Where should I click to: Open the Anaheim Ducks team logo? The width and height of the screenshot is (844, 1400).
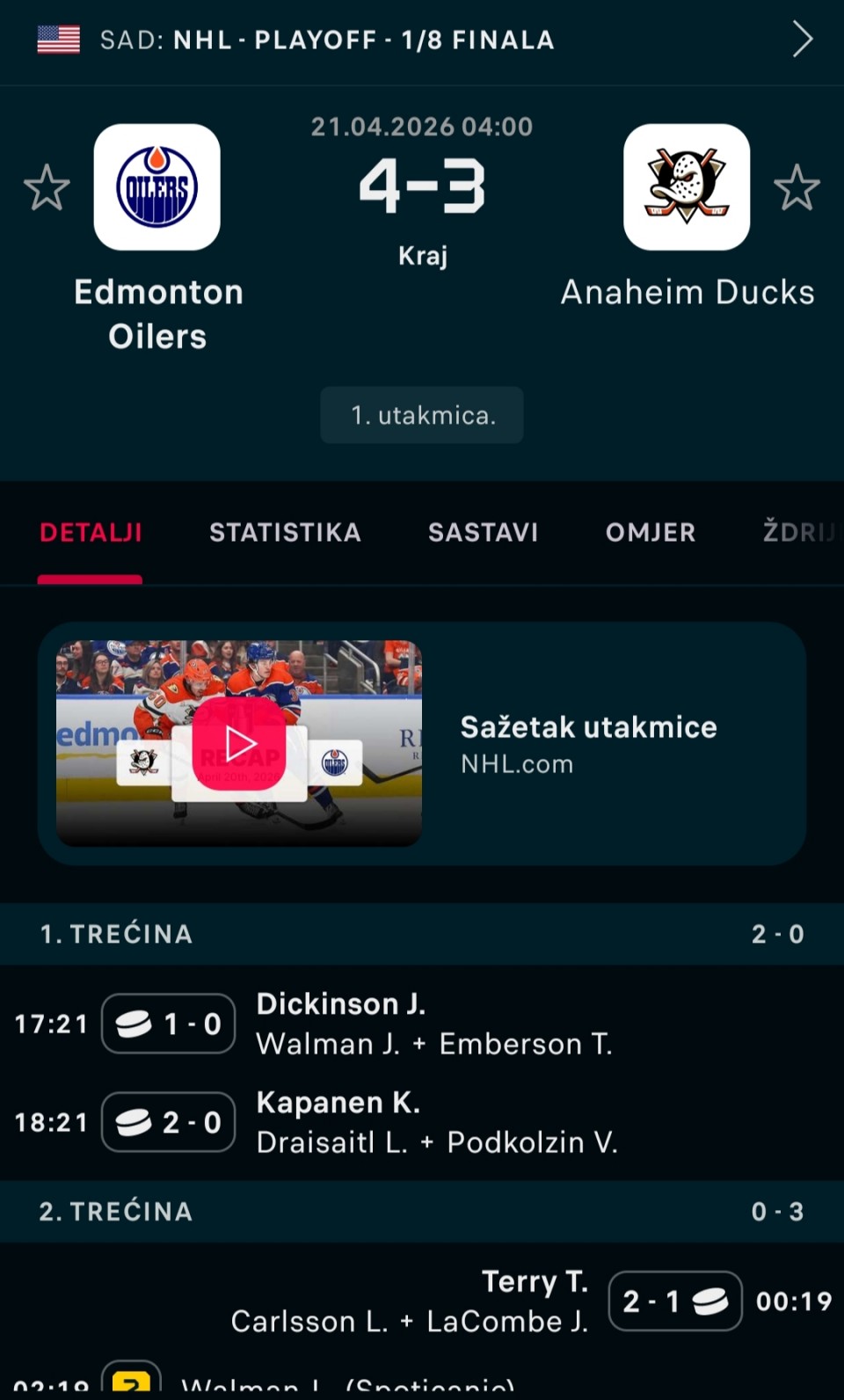[687, 187]
